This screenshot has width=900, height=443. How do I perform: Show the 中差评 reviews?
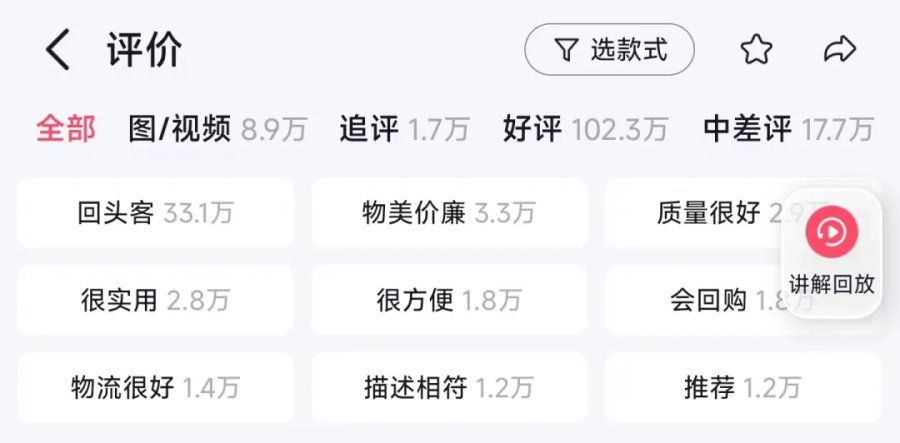[788, 129]
